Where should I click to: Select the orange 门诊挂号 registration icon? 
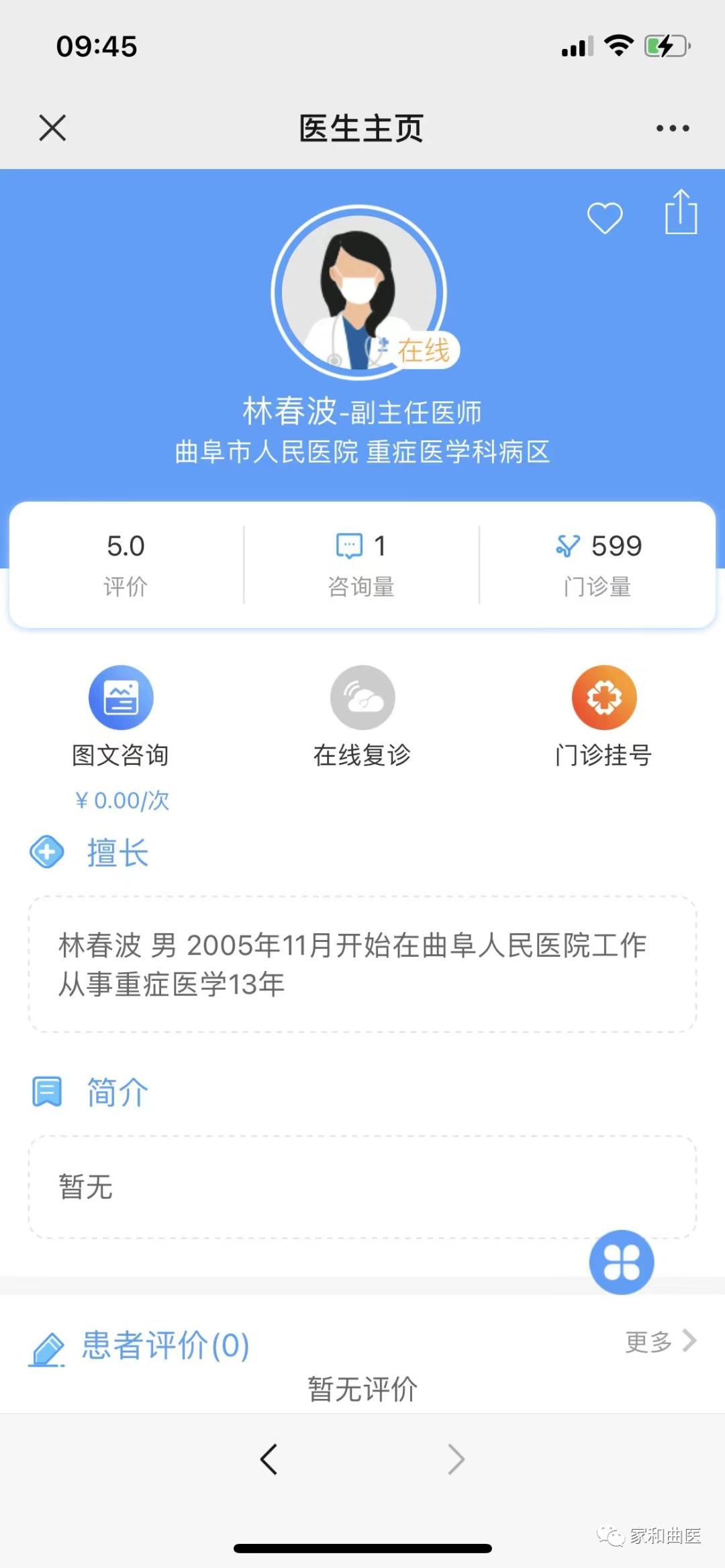(x=603, y=697)
